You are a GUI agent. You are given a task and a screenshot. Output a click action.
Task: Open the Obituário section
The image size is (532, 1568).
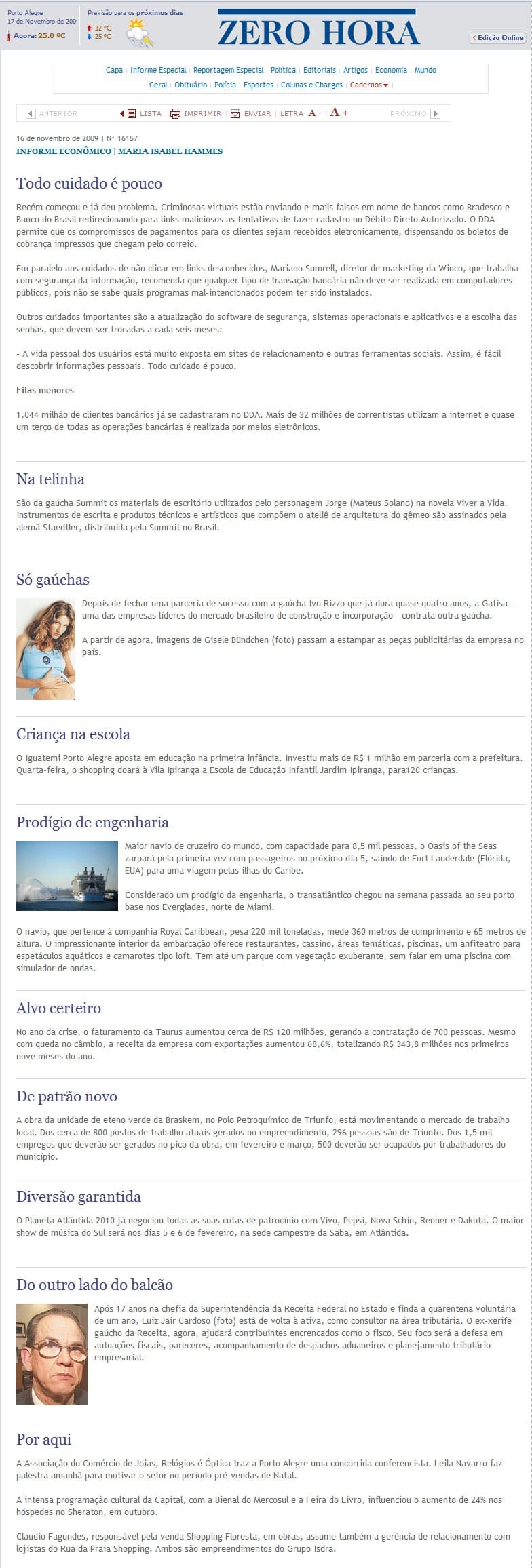pos(191,85)
